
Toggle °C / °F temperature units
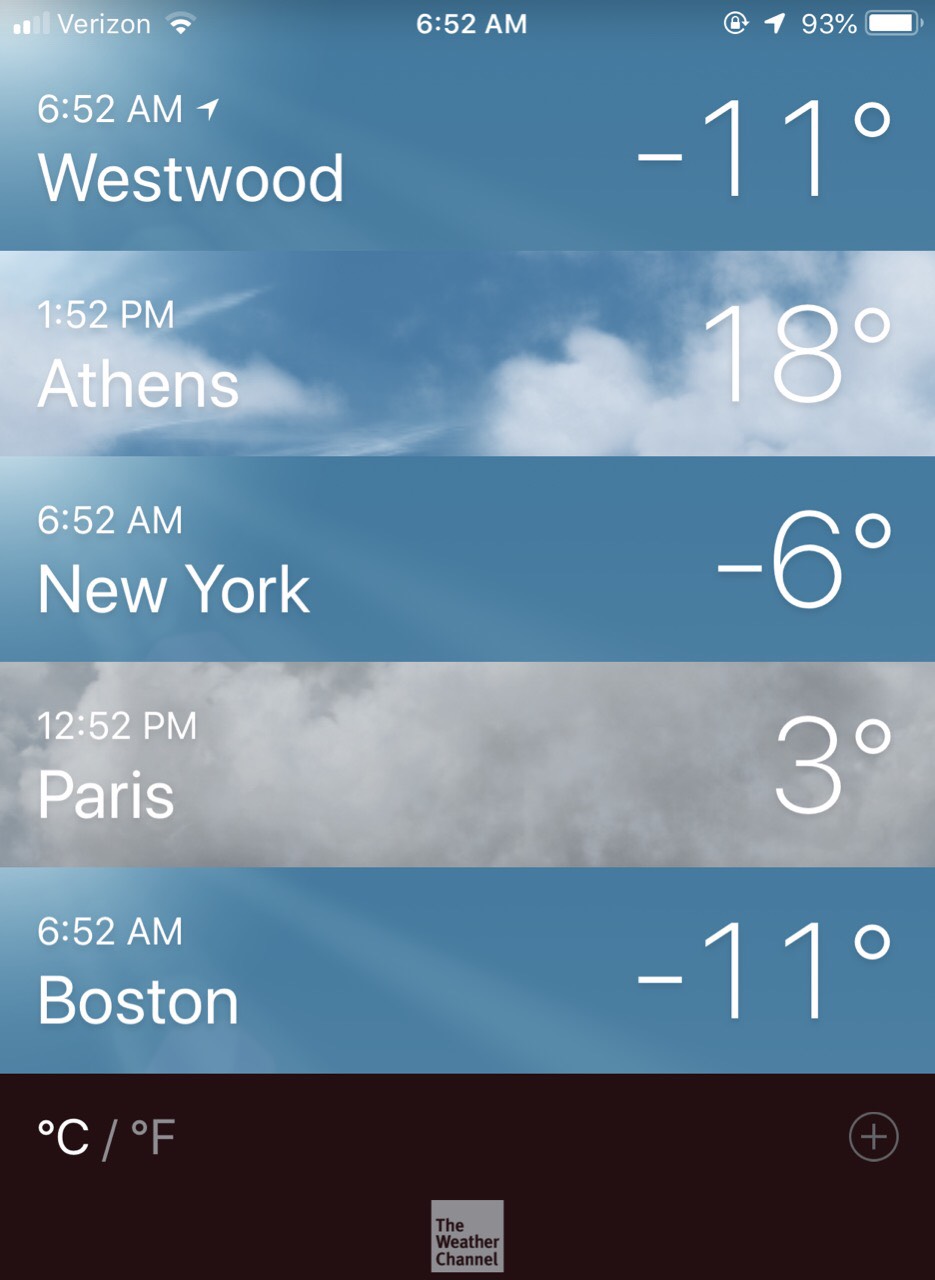click(x=107, y=1138)
